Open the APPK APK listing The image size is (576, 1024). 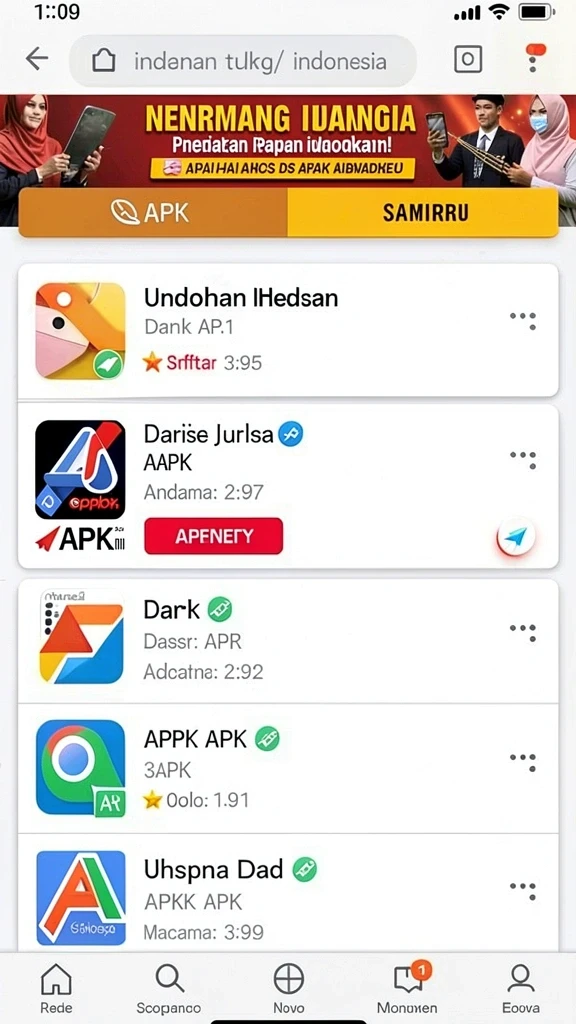pos(288,769)
